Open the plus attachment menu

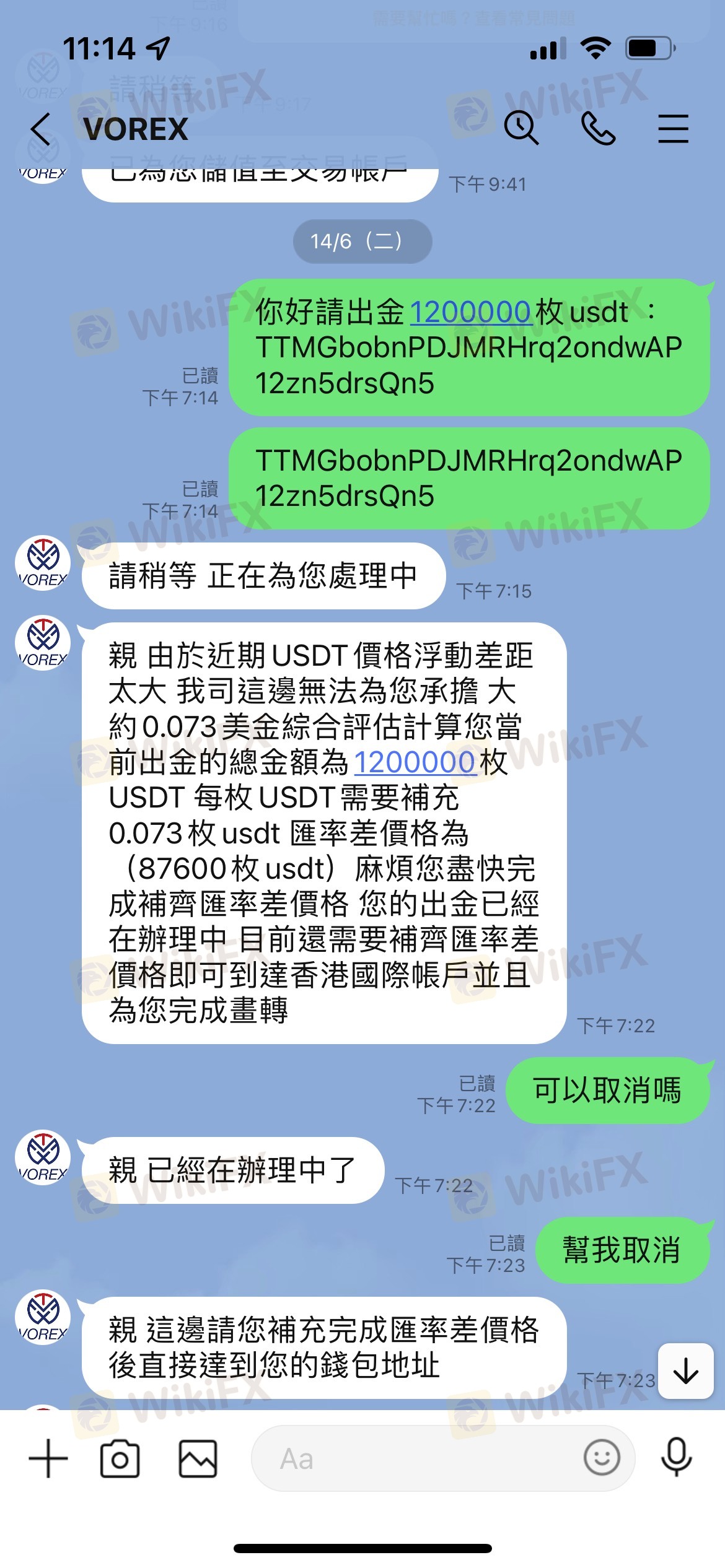click(48, 1458)
